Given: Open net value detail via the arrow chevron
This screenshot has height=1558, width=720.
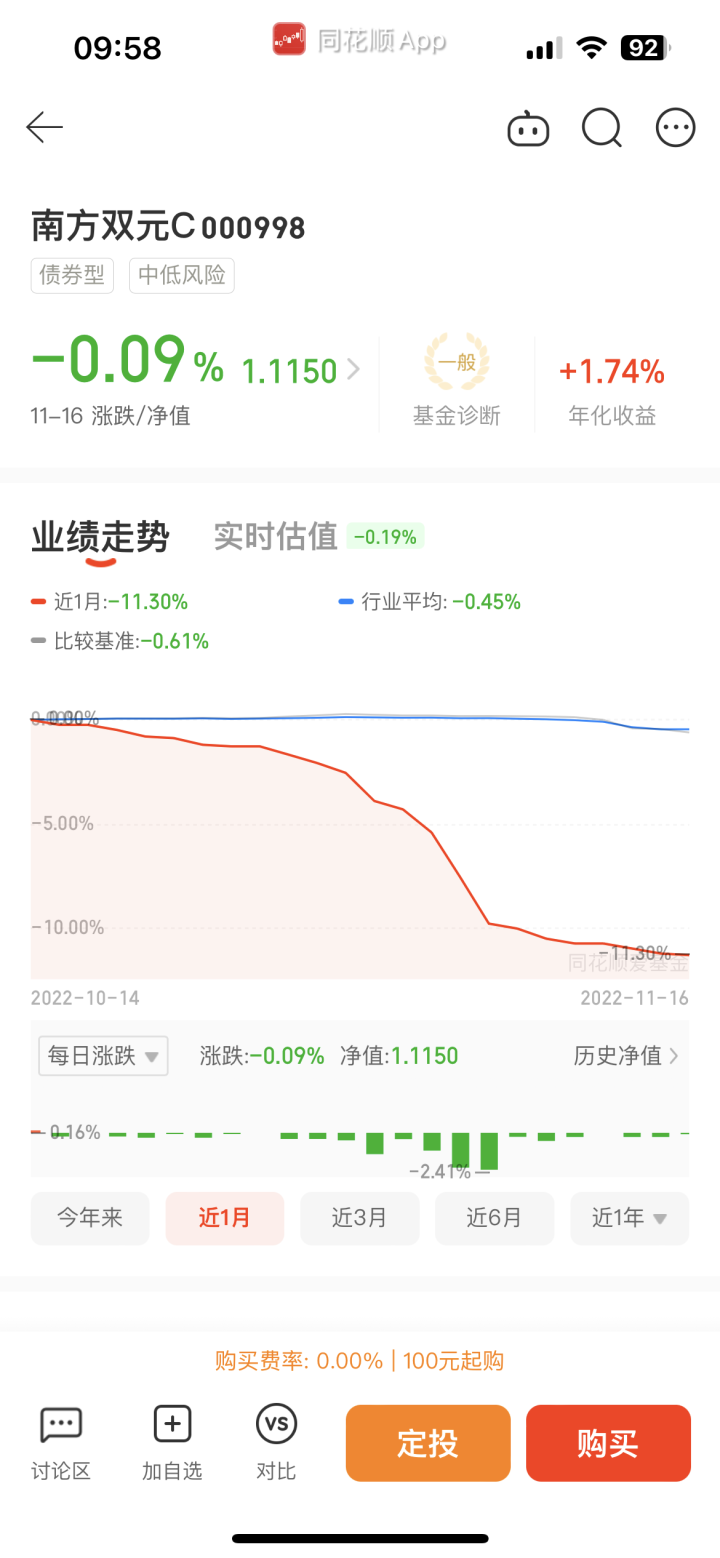Looking at the screenshot, I should (x=352, y=368).
